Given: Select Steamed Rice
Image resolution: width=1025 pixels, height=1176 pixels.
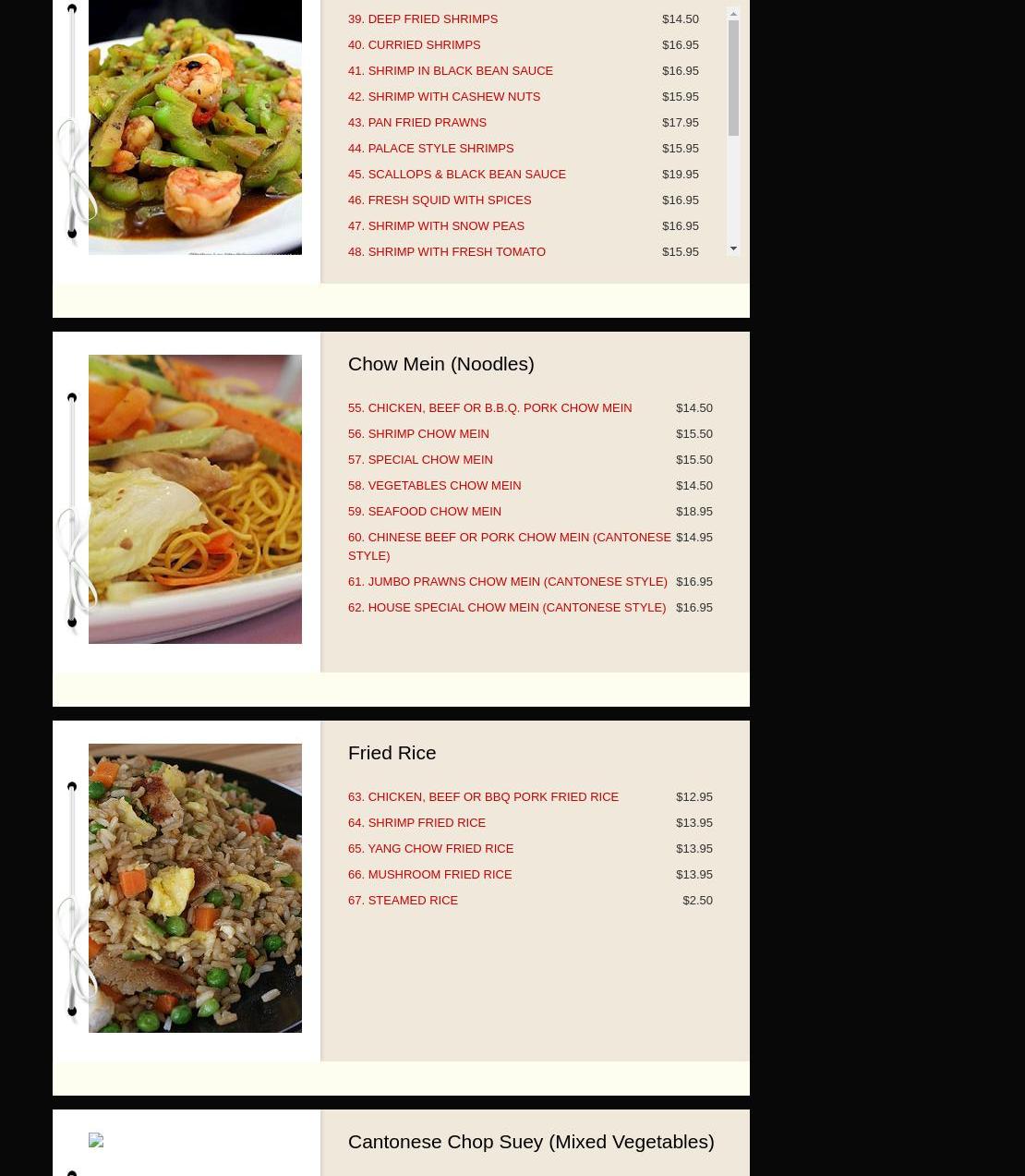Looking at the screenshot, I should pos(403,900).
